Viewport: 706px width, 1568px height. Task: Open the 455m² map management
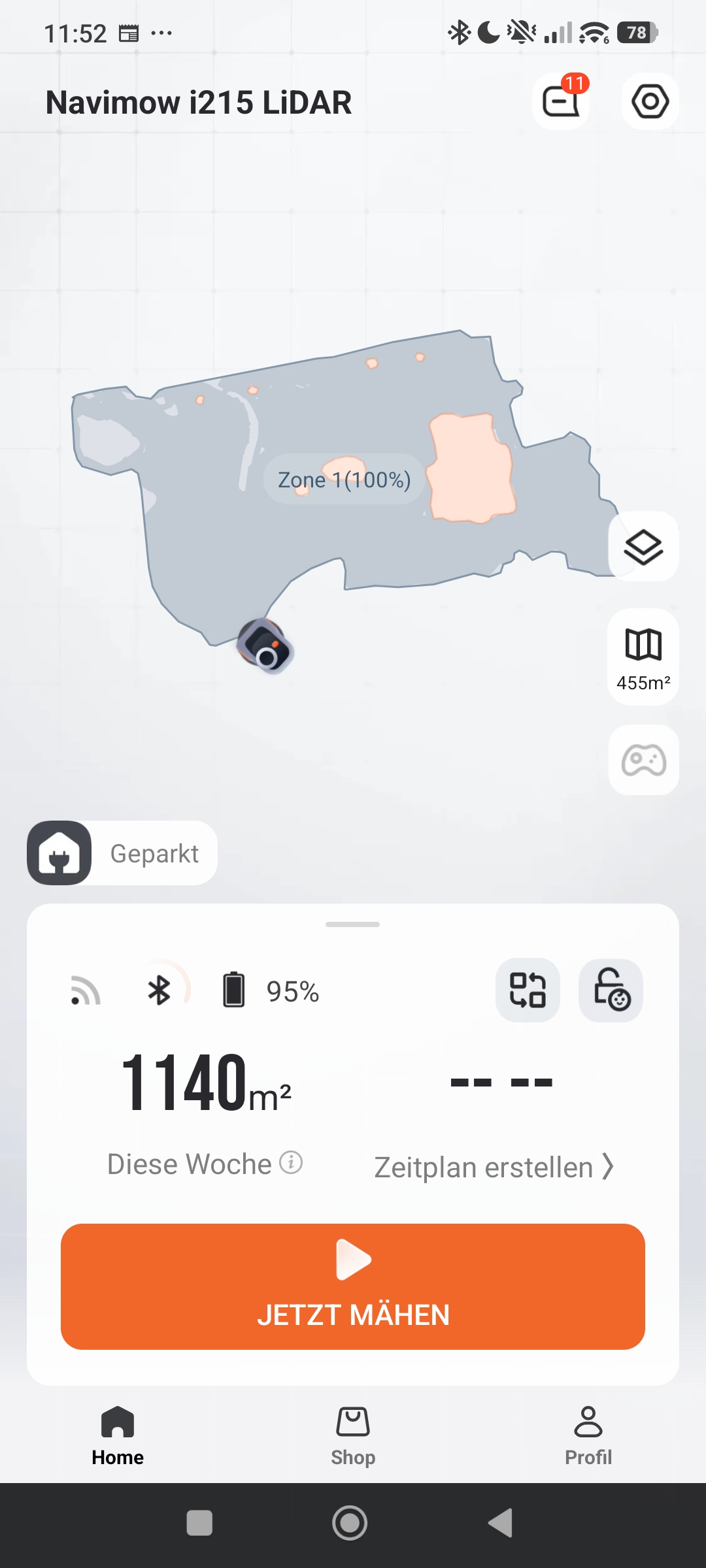coord(643,657)
